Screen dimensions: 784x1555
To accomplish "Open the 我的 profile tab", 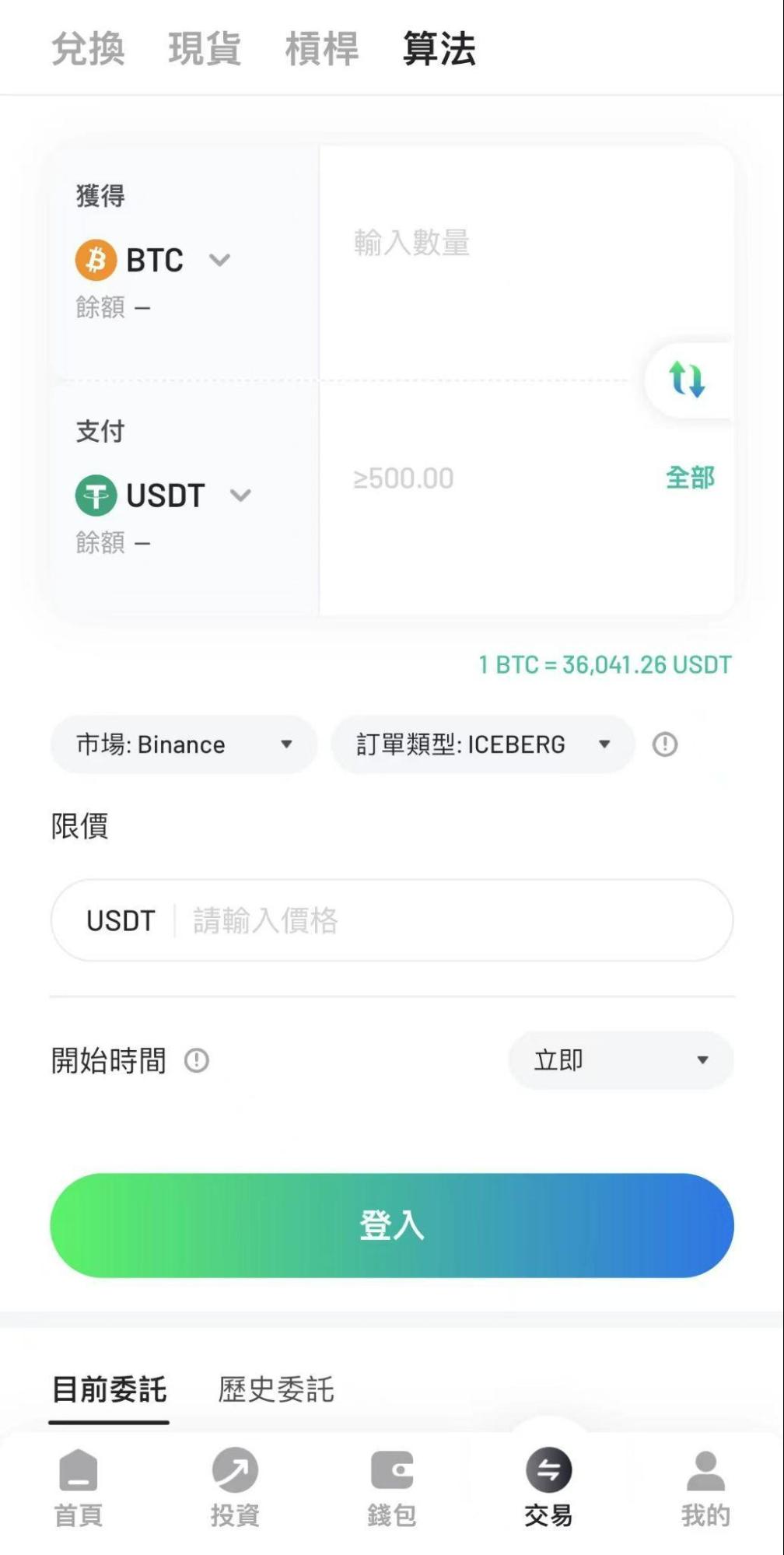I will (x=705, y=1489).
